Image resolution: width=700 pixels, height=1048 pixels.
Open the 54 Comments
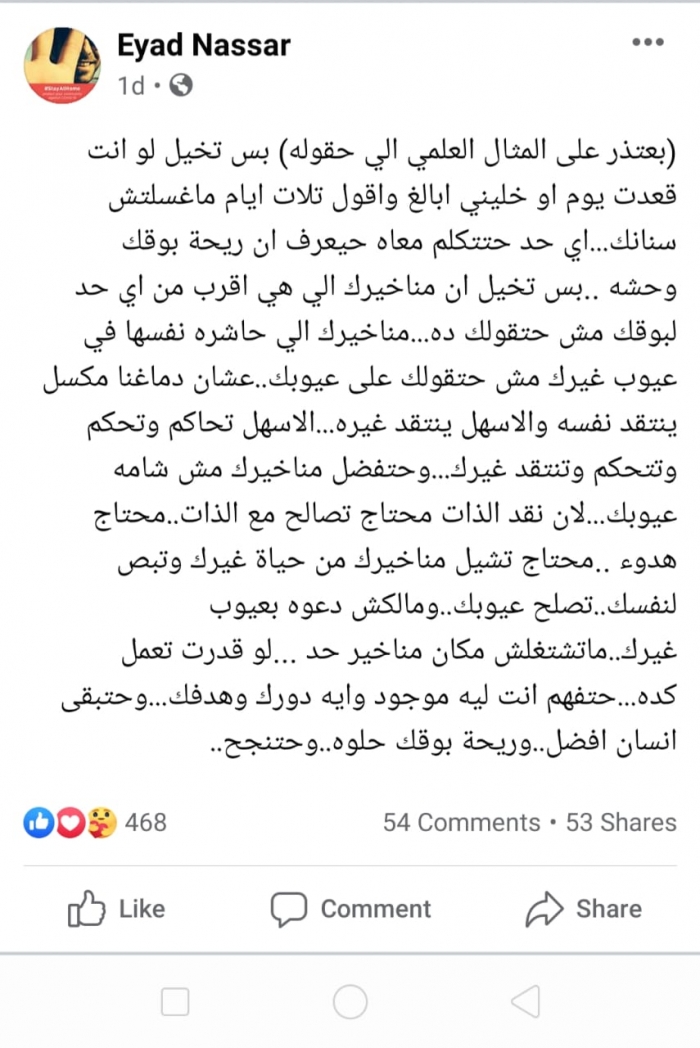(461, 822)
